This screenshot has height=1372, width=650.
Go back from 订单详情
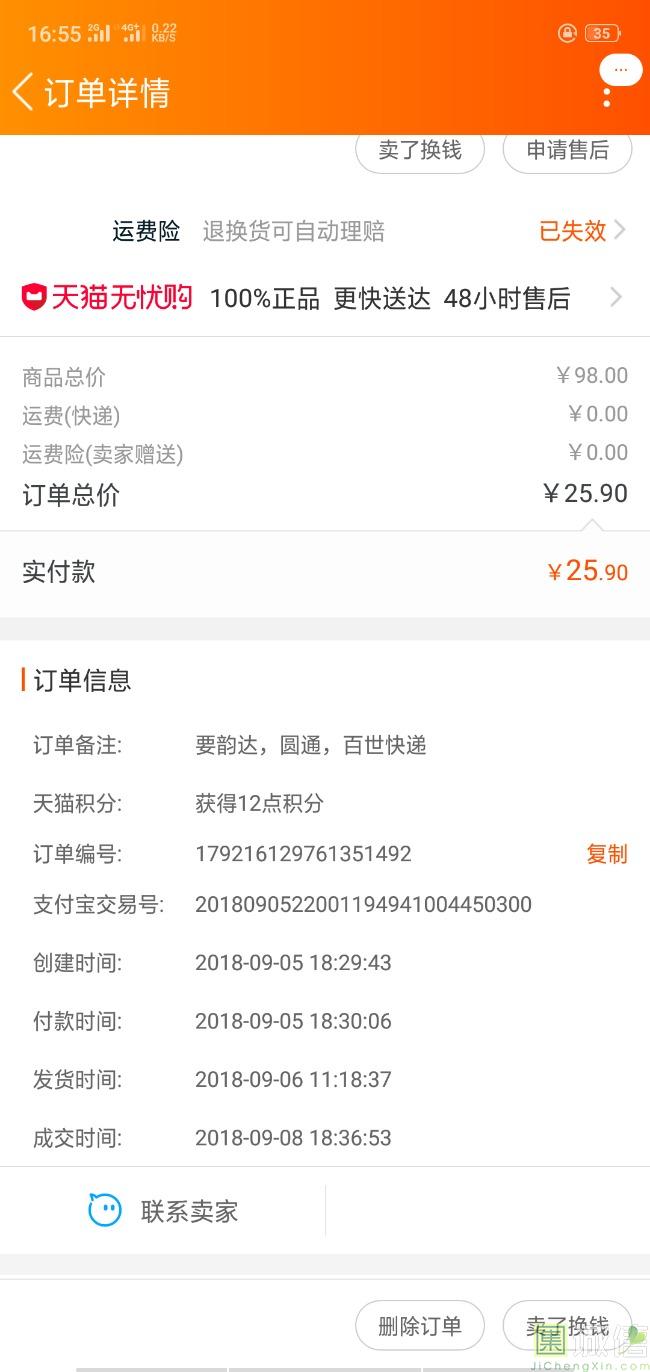pyautogui.click(x=22, y=92)
